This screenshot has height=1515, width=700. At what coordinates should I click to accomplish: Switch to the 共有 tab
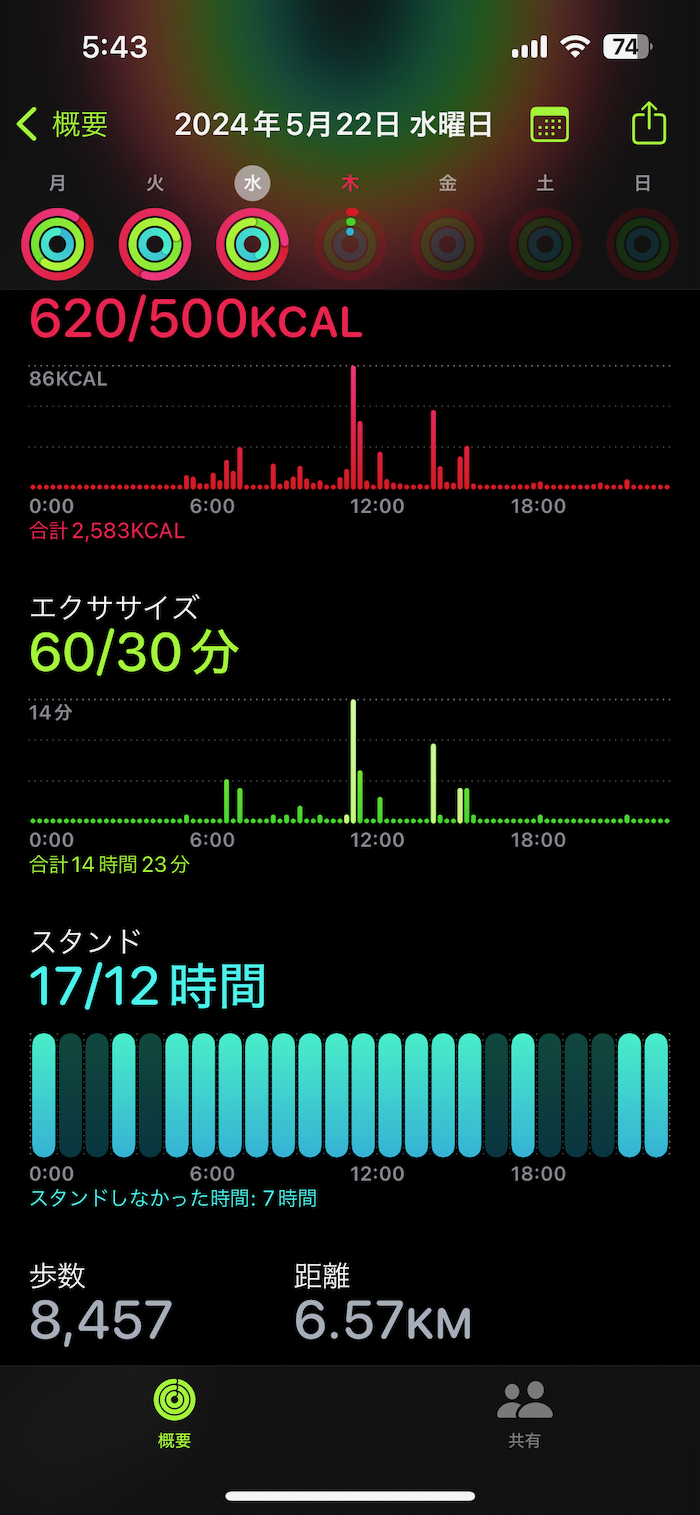525,1412
